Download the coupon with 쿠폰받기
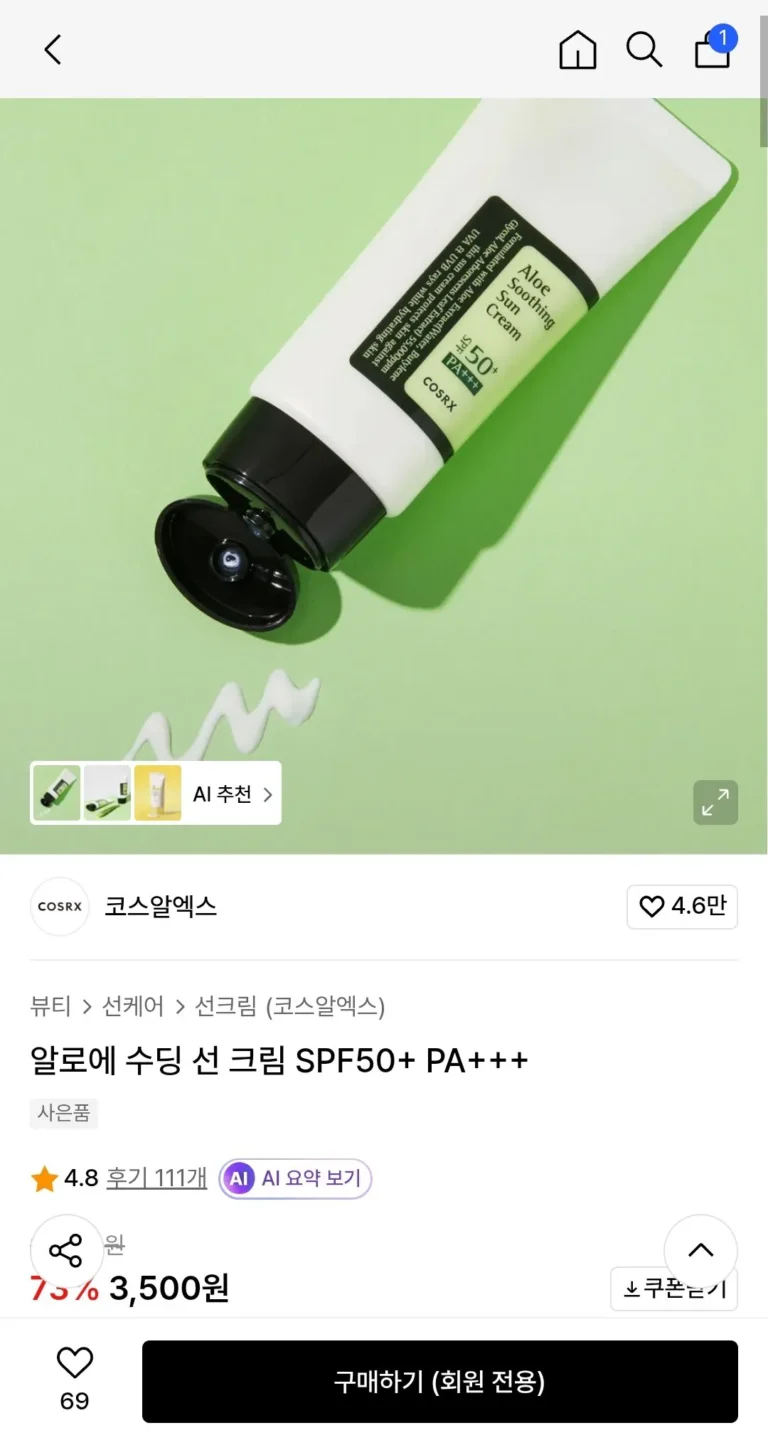The image size is (768, 1445). point(674,1289)
